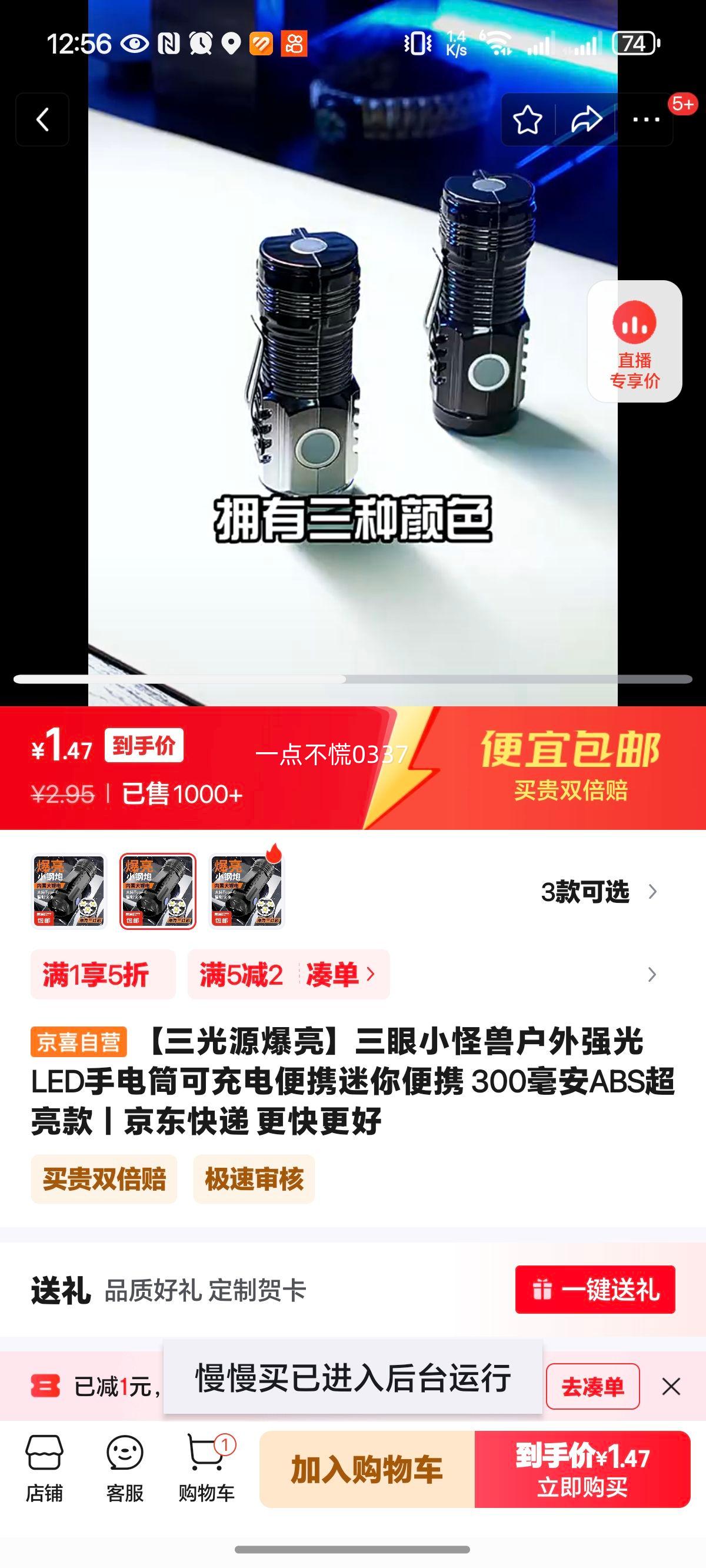Image resolution: width=706 pixels, height=1568 pixels.
Task: Tap the 极速审核 tag
Action: pos(254,1179)
